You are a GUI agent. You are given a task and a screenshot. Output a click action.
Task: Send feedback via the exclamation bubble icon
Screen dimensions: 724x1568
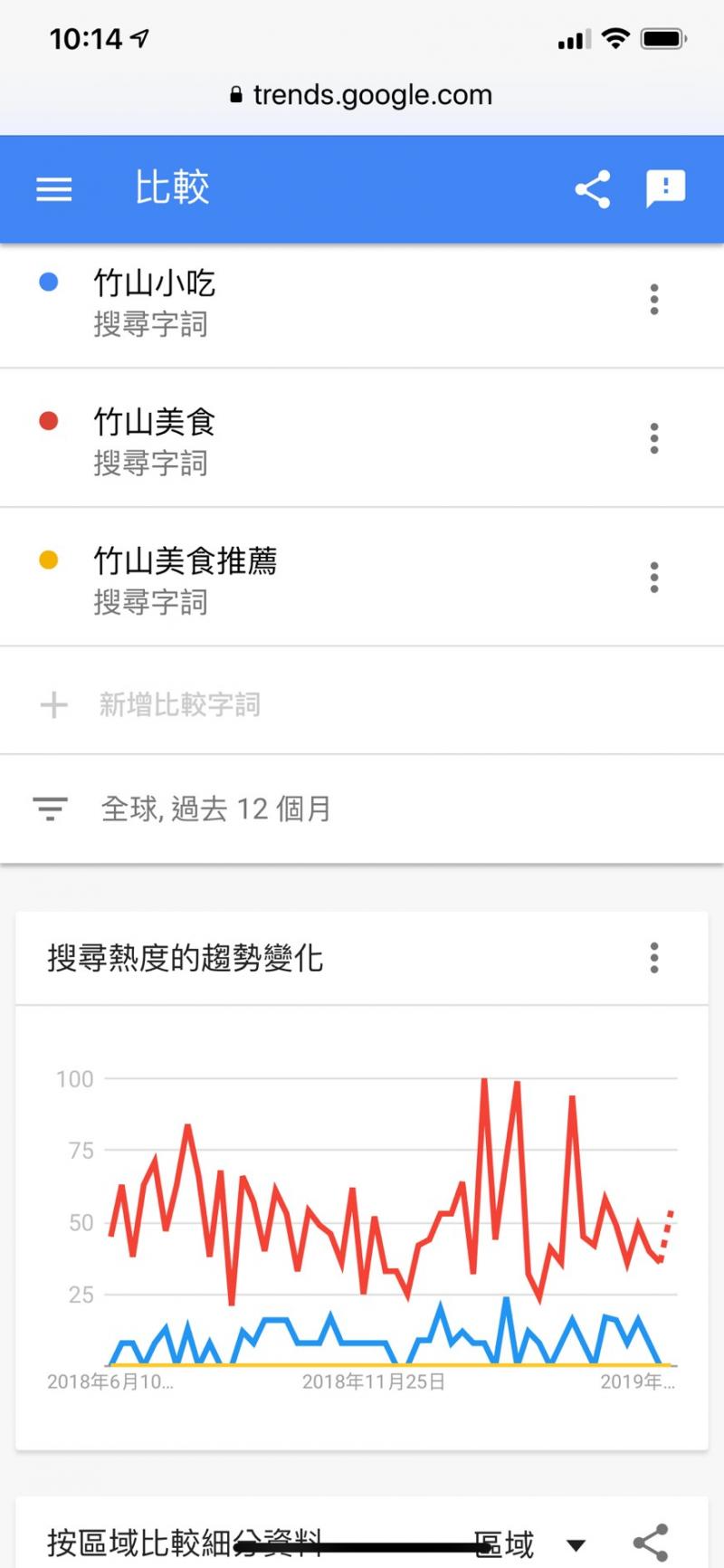click(x=665, y=189)
